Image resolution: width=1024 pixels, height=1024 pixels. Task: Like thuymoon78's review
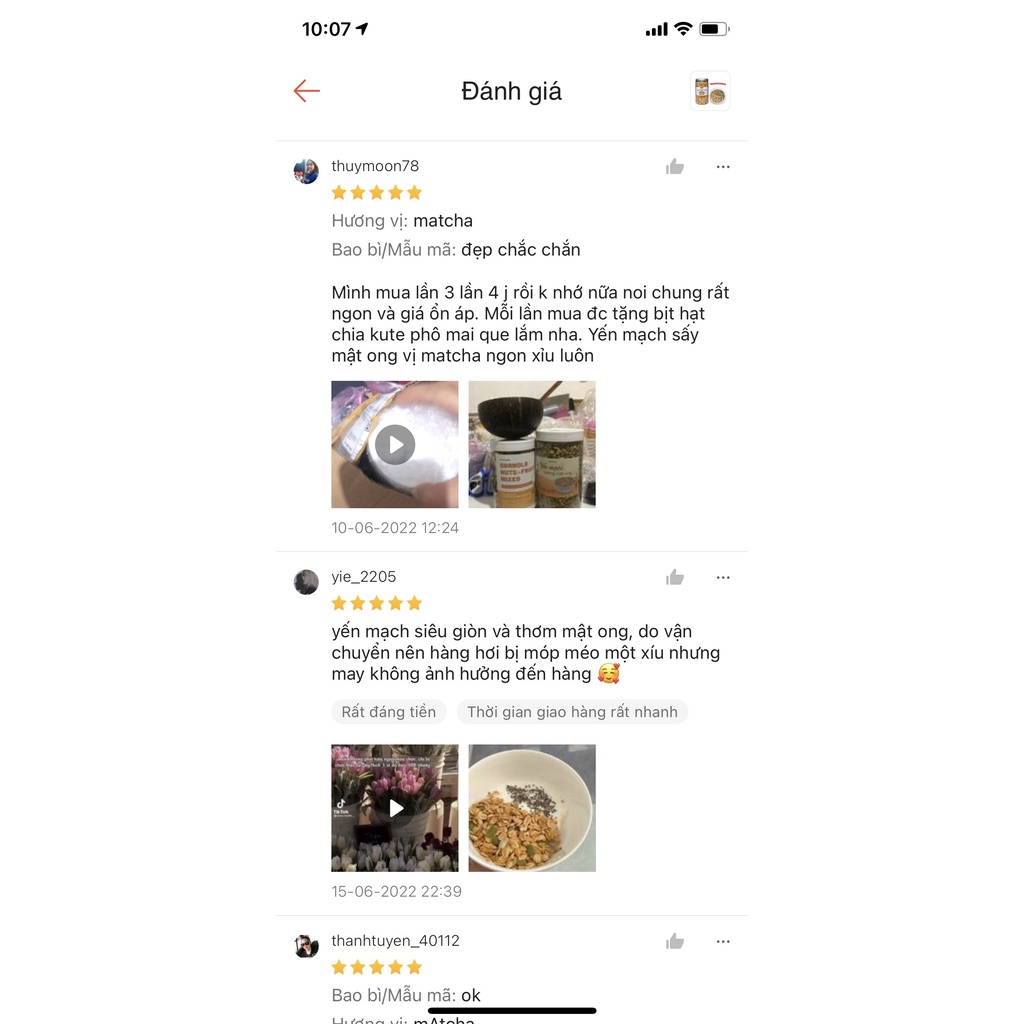(675, 167)
